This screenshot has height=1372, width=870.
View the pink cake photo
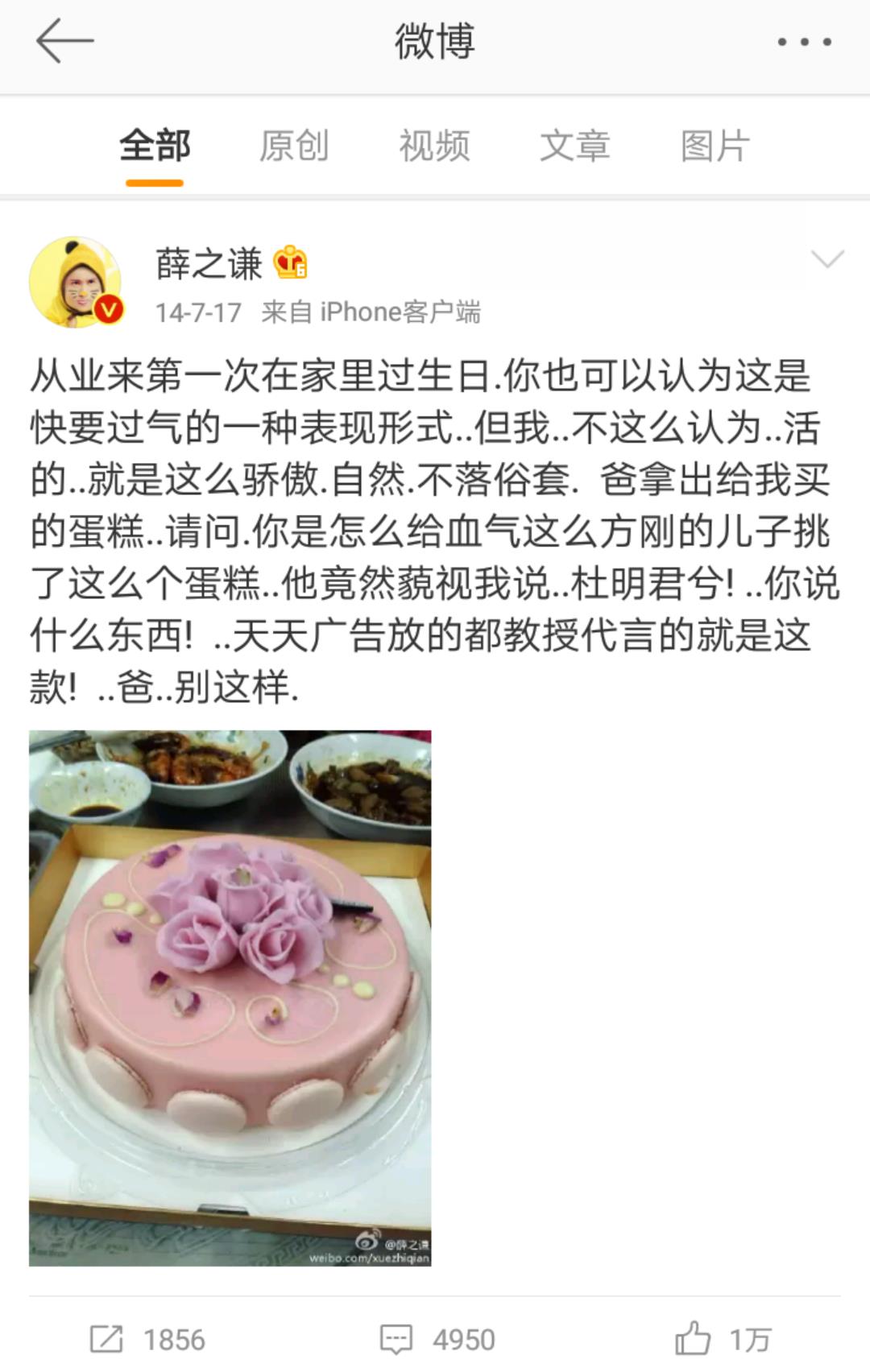230,997
